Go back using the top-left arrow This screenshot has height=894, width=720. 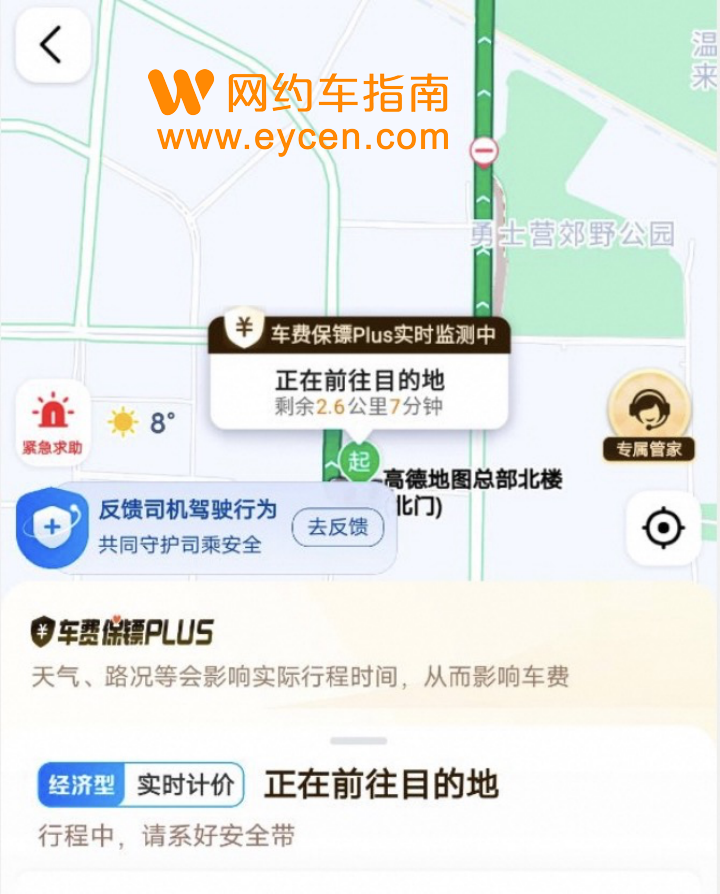click(x=52, y=45)
